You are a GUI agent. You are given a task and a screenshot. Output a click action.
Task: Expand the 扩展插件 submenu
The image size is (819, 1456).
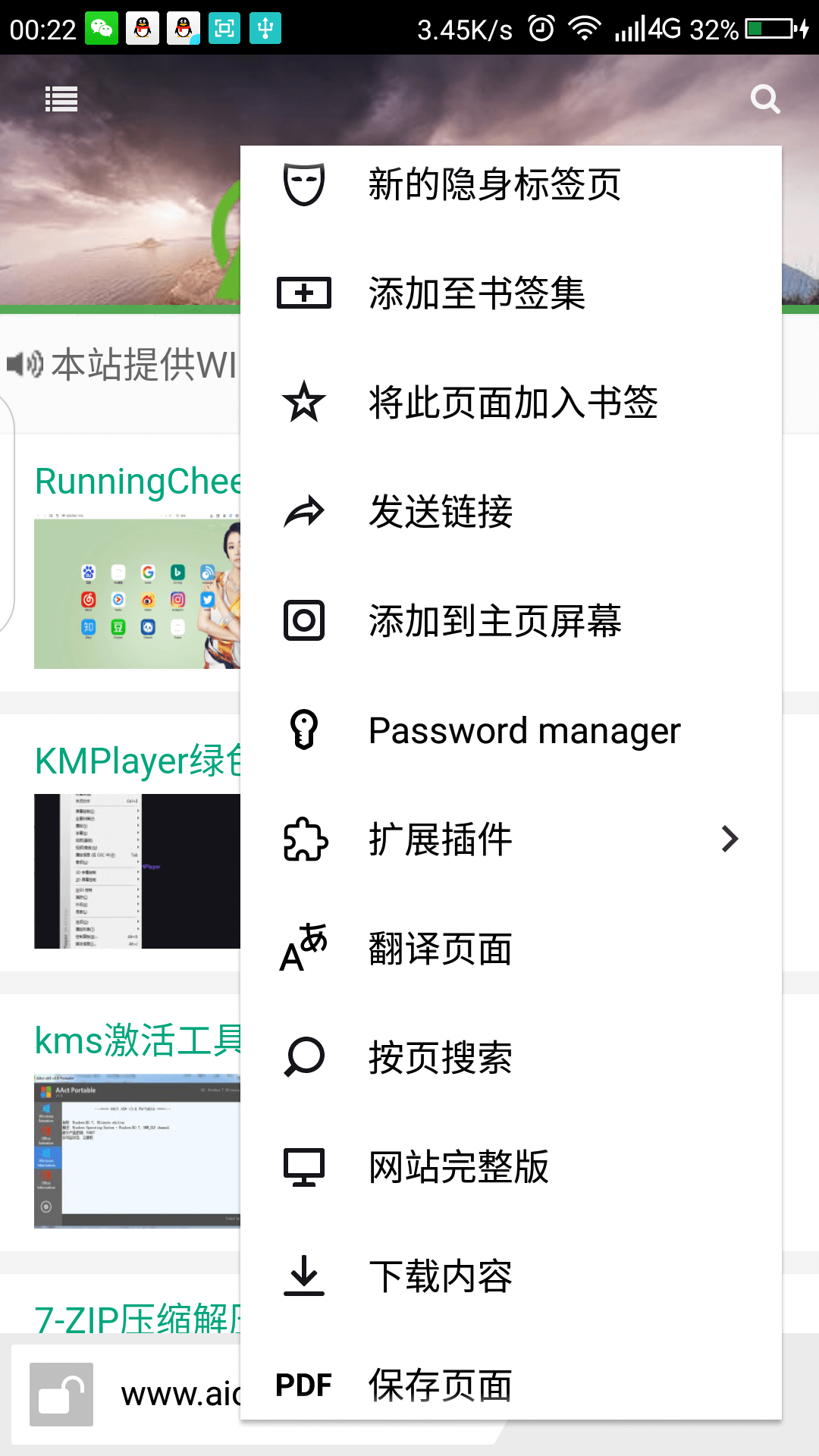(511, 839)
